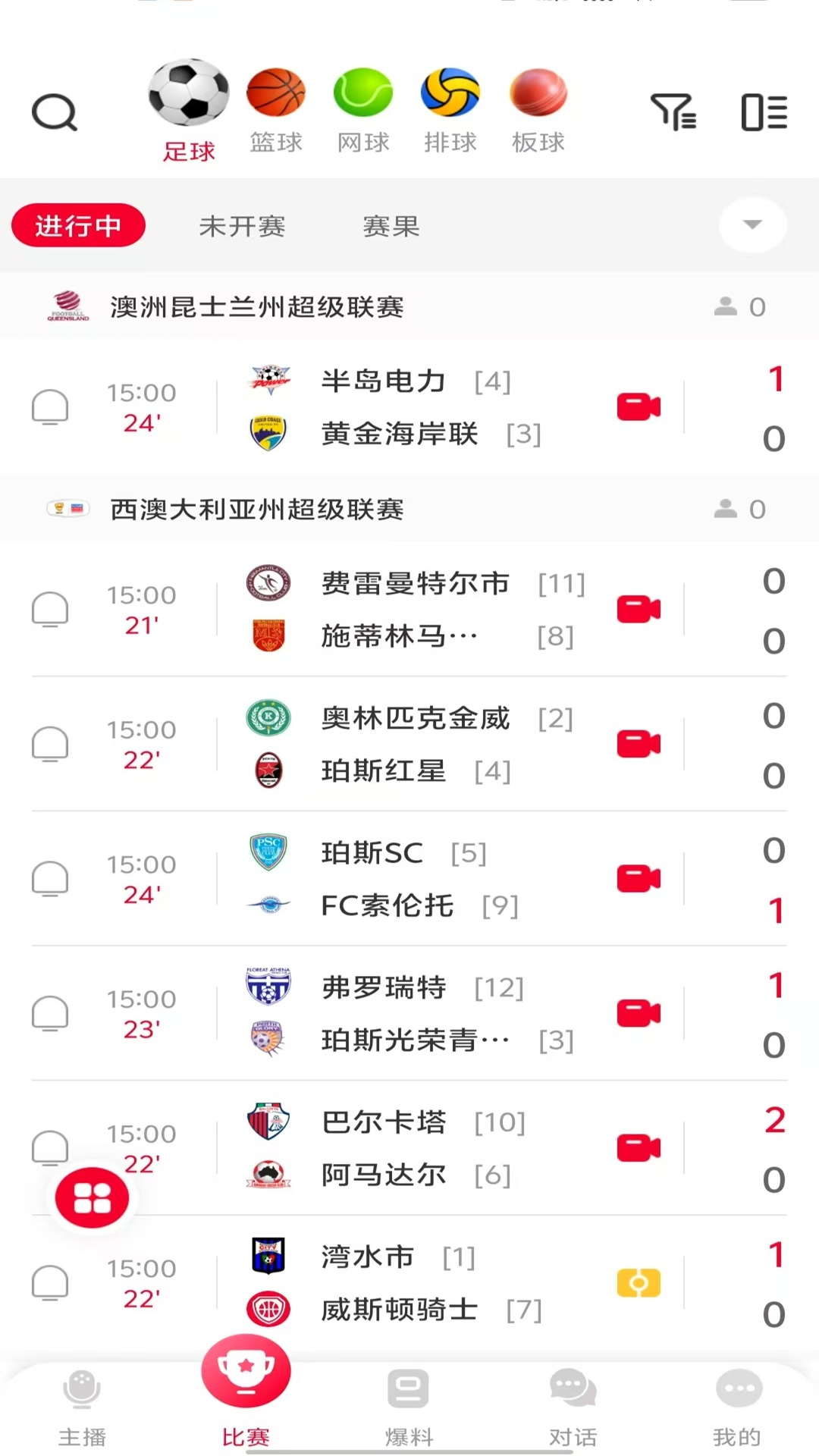This screenshot has width=819, height=1456.
Task: Select the 排球 sport category
Action: click(450, 110)
